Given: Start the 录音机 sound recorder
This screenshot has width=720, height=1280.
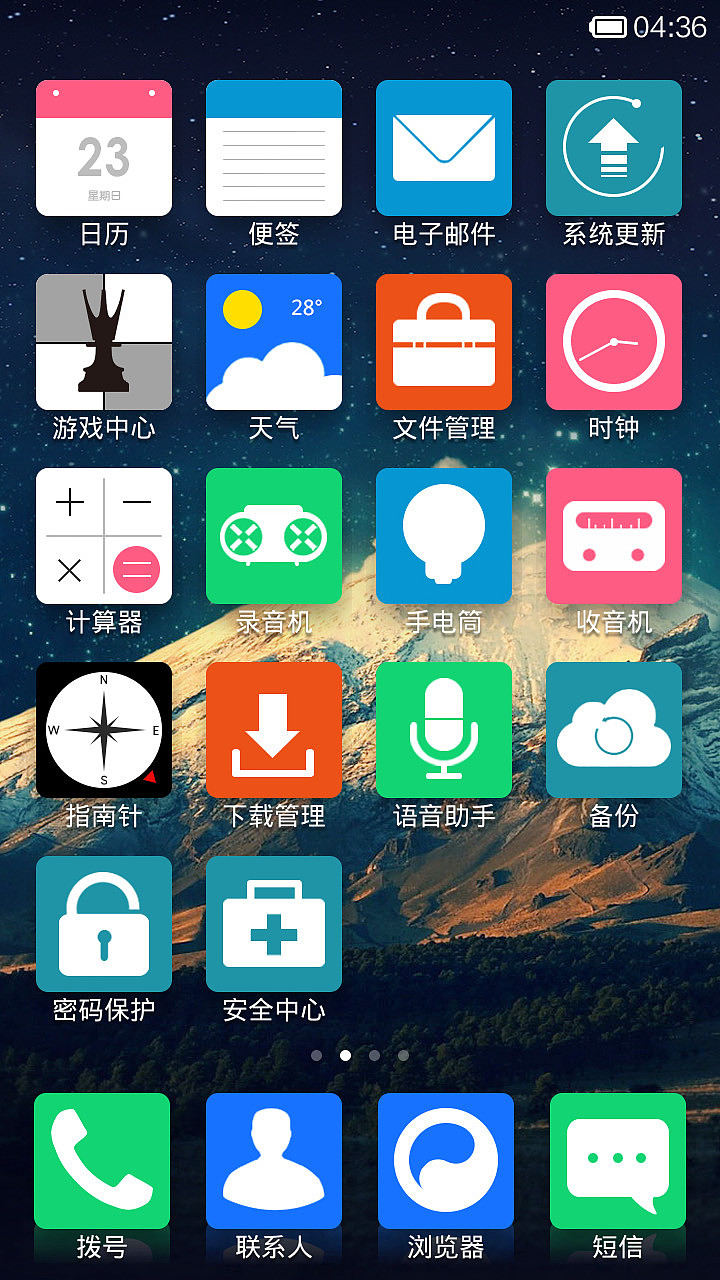Looking at the screenshot, I should click(x=274, y=536).
